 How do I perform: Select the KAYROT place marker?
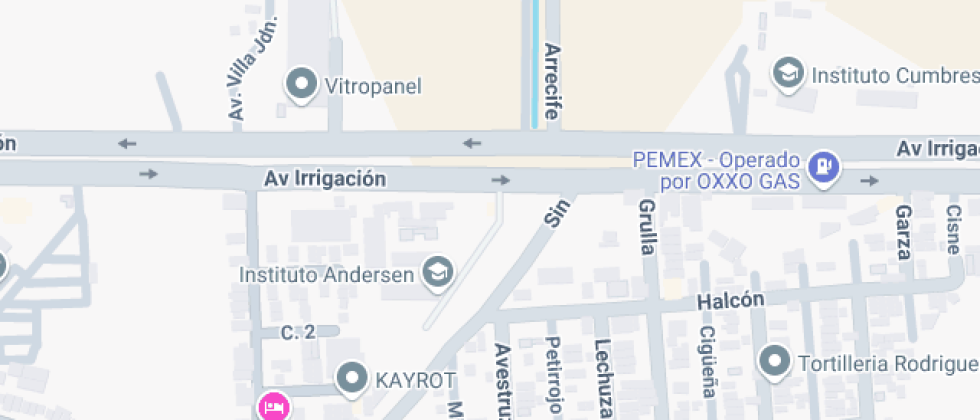(352, 379)
